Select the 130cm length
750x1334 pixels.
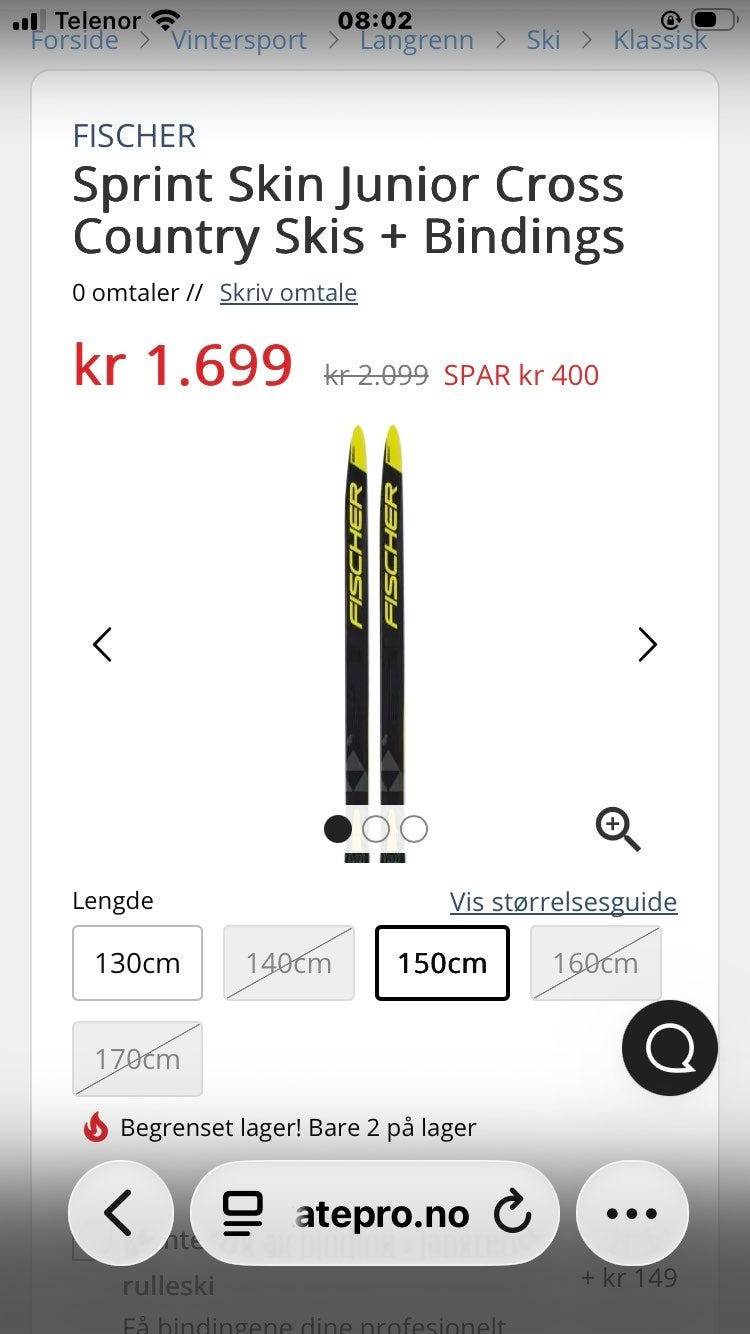click(137, 963)
